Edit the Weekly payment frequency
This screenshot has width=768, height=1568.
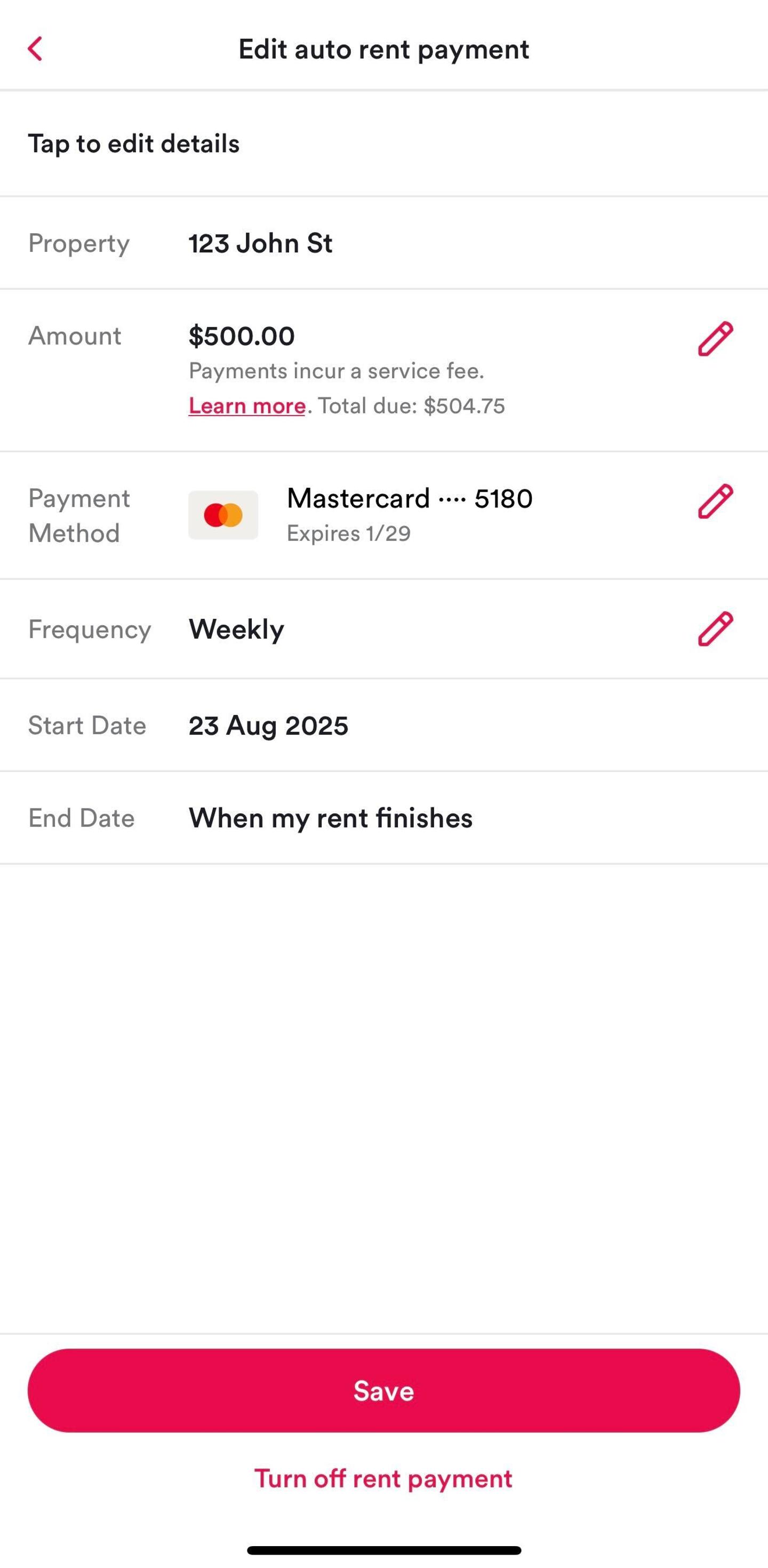click(715, 629)
